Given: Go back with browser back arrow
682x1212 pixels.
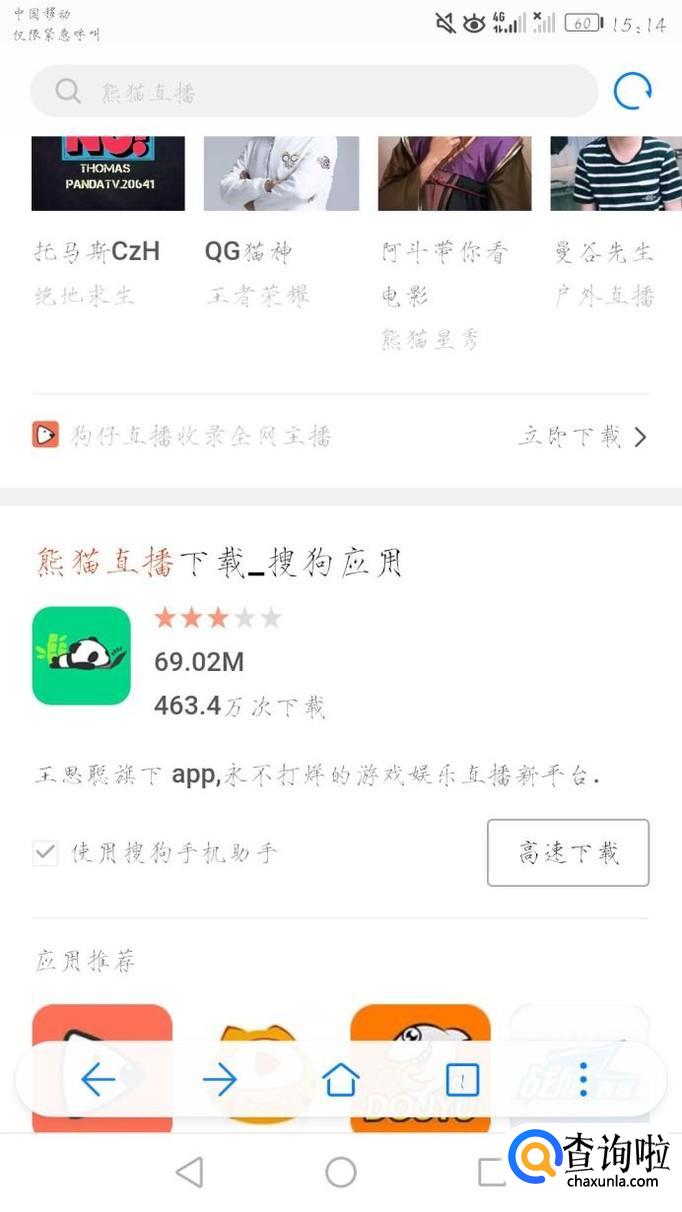Looking at the screenshot, I should pos(97,1079).
